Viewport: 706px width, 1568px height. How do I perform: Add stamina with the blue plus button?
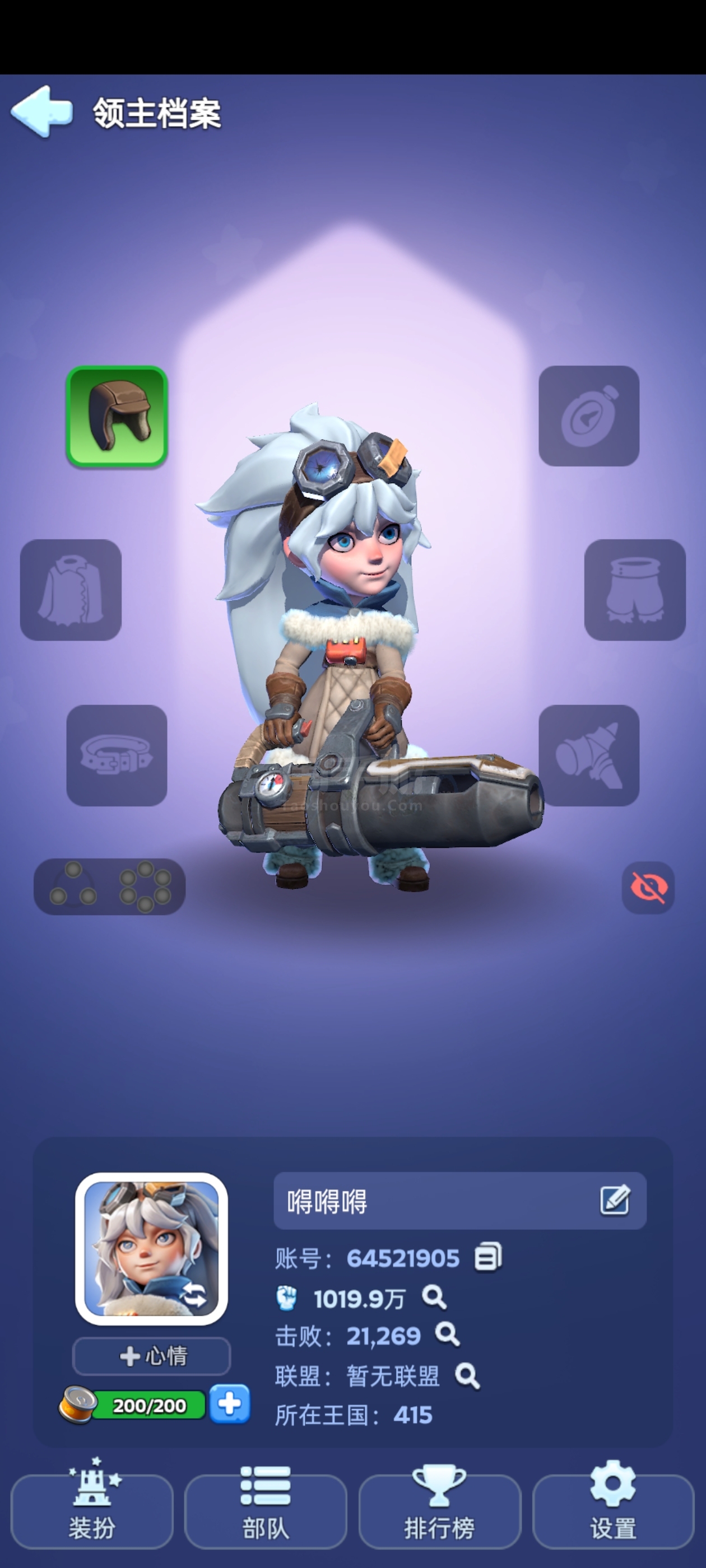click(x=230, y=1404)
